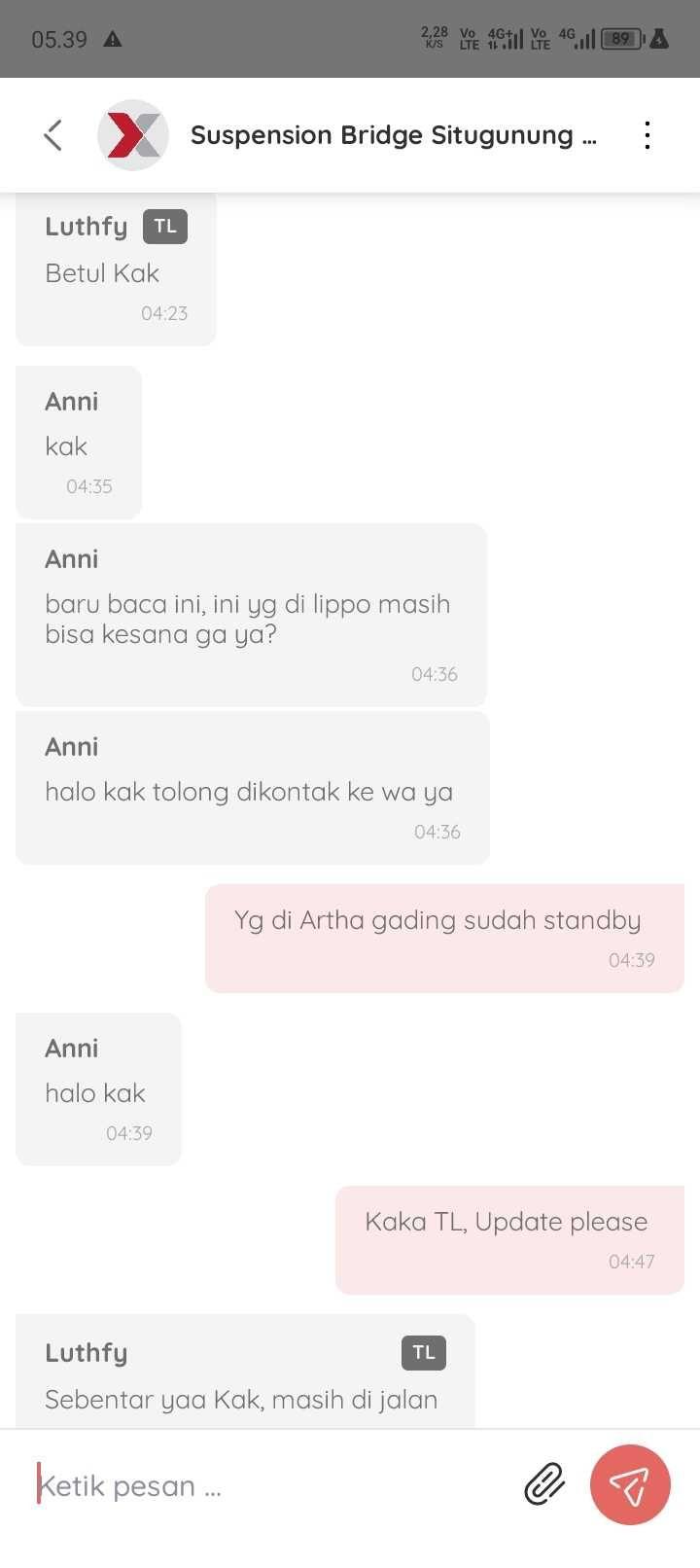Go back from the group chat
This screenshot has width=700, height=1568.
coord(53,135)
